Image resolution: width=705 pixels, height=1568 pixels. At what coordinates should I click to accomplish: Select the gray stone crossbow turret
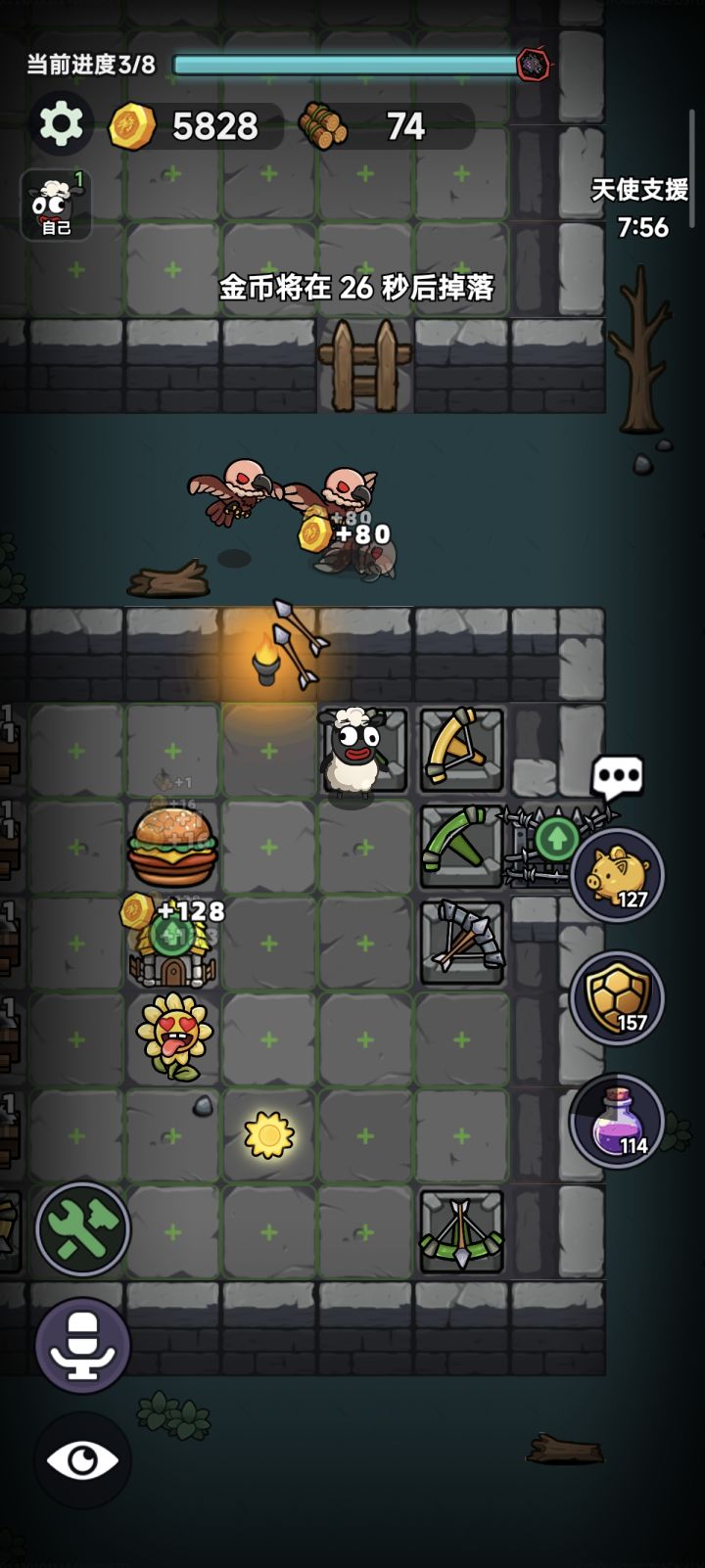pyautogui.click(x=461, y=942)
